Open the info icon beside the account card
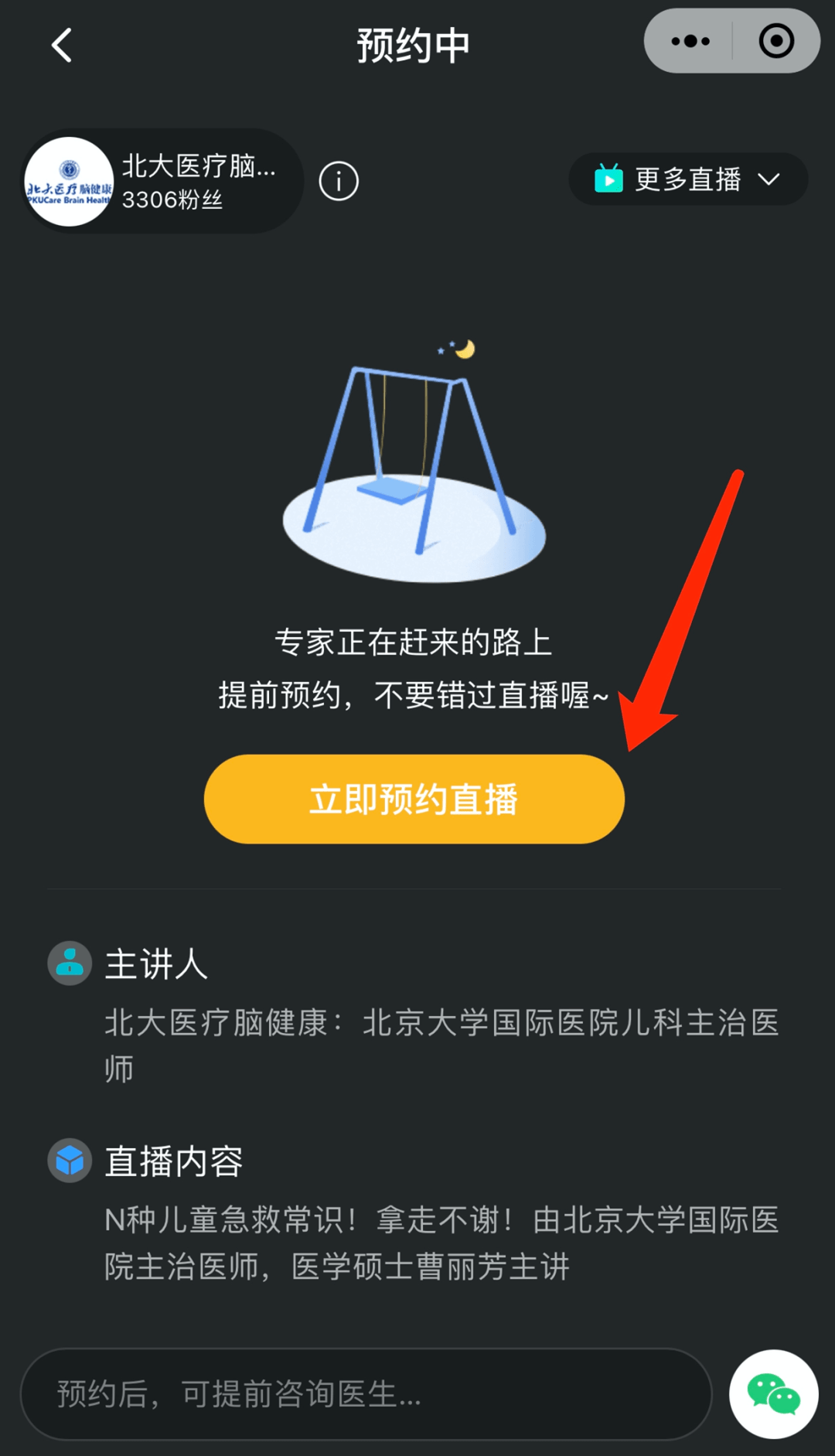 [x=338, y=180]
